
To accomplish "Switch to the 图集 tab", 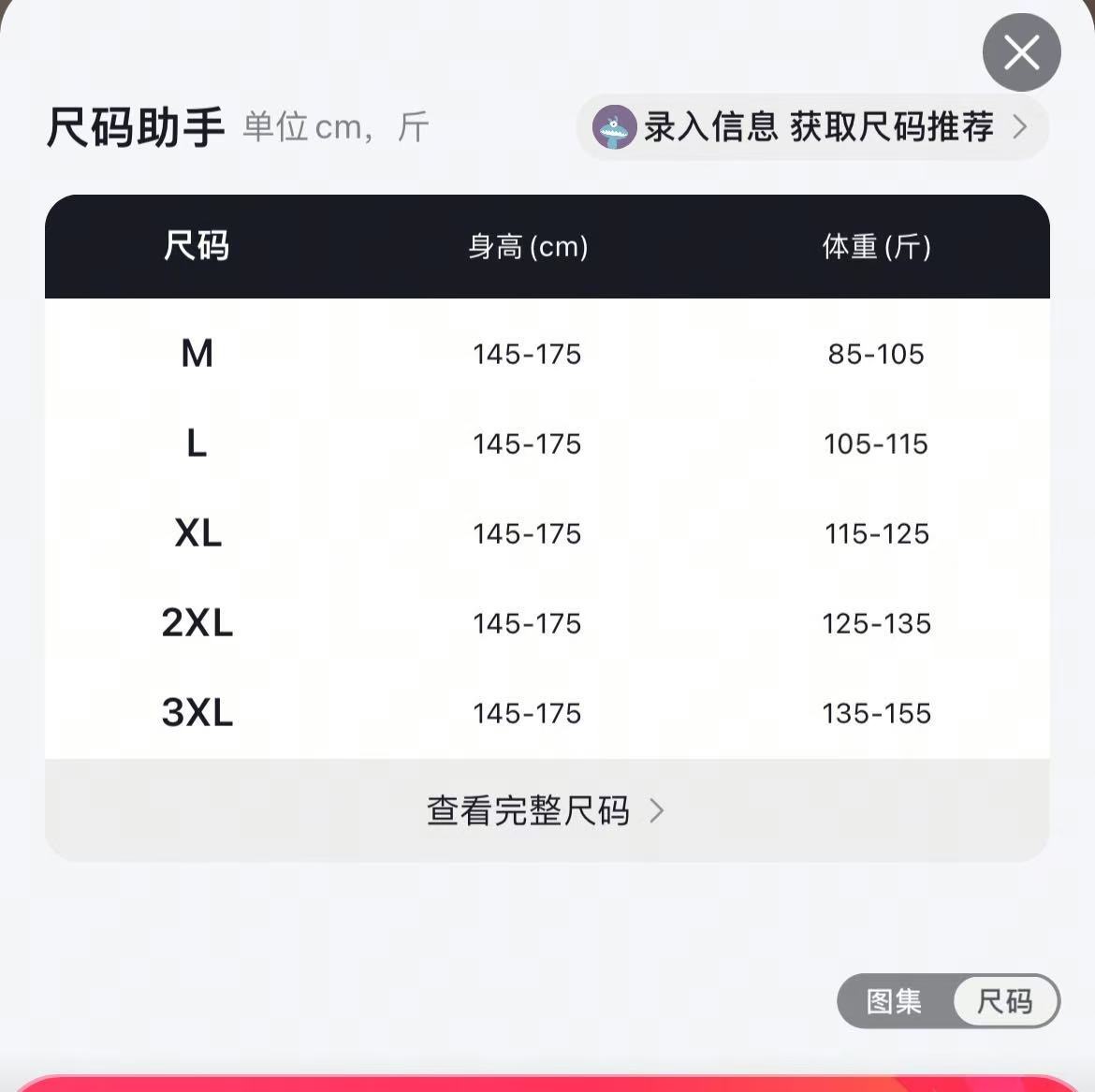I will [894, 1001].
